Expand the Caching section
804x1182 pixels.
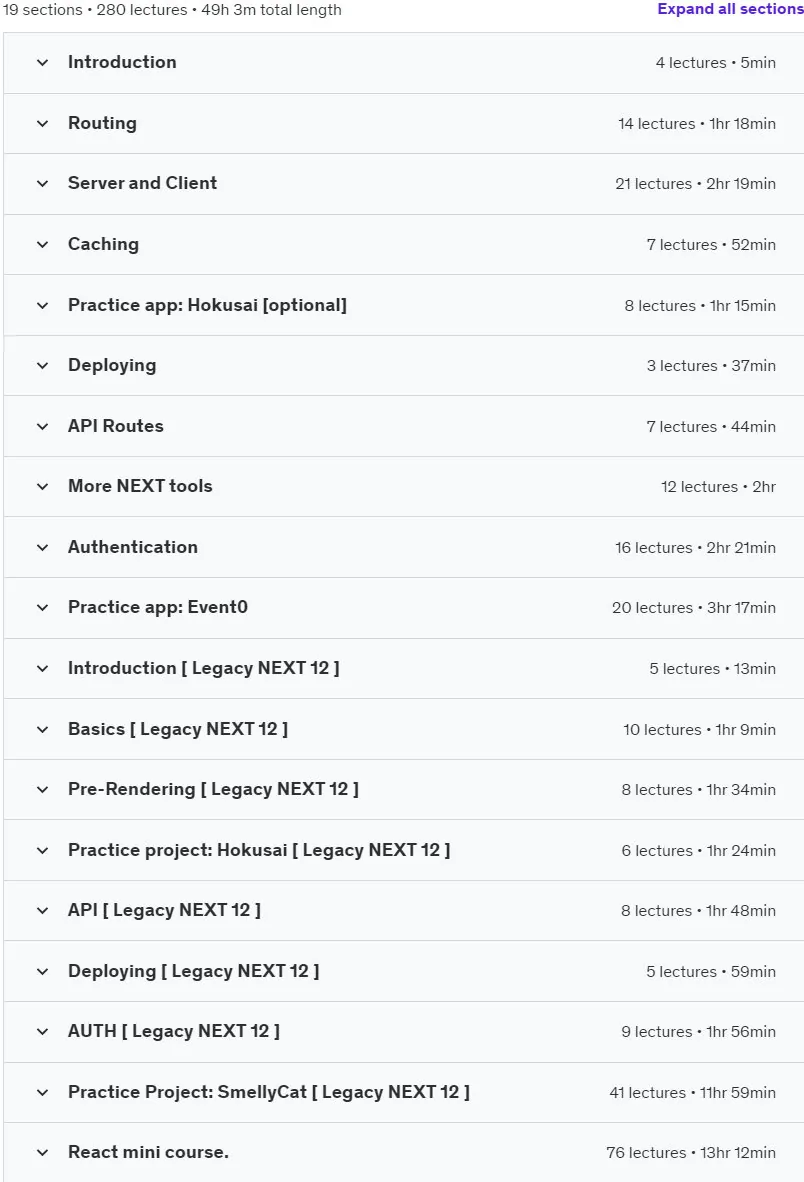tap(403, 244)
